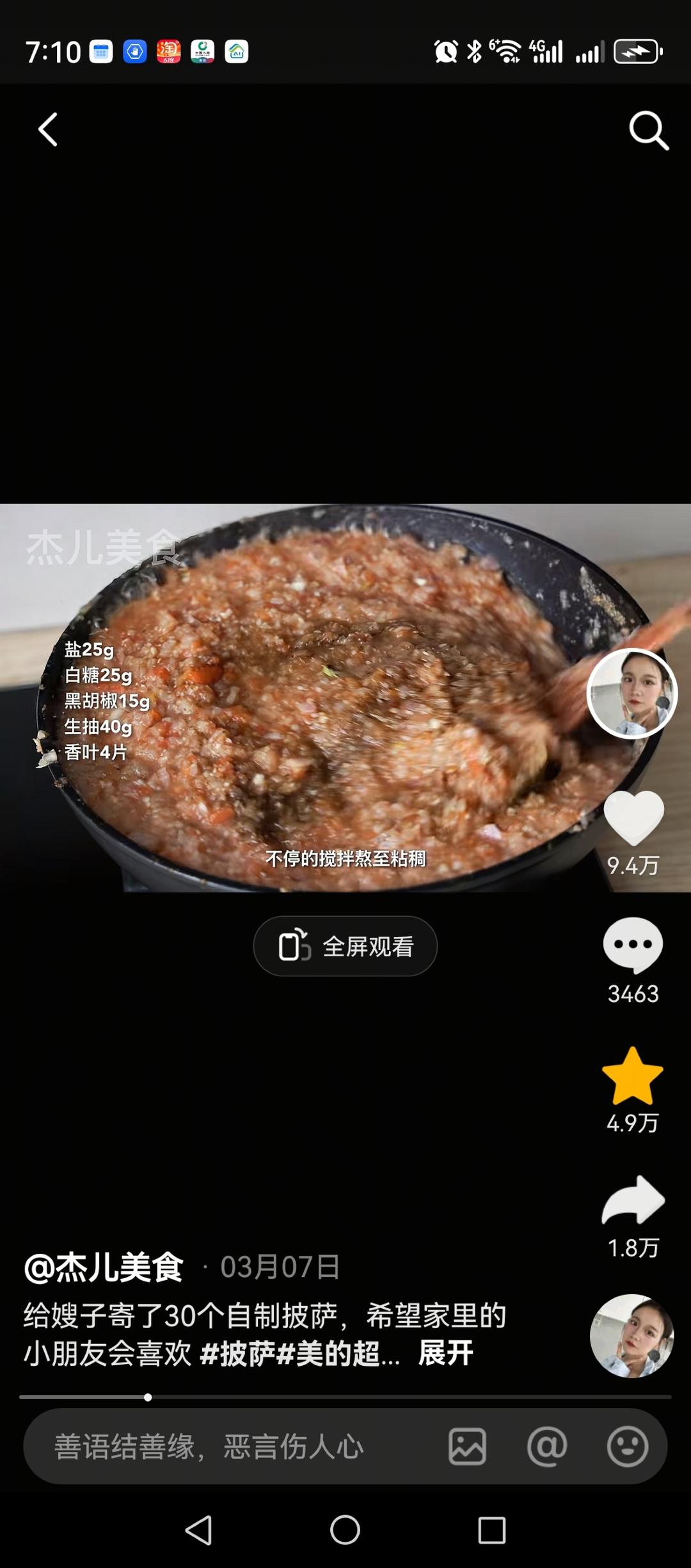
Task: Go back using the top-left arrow
Action: 48,129
